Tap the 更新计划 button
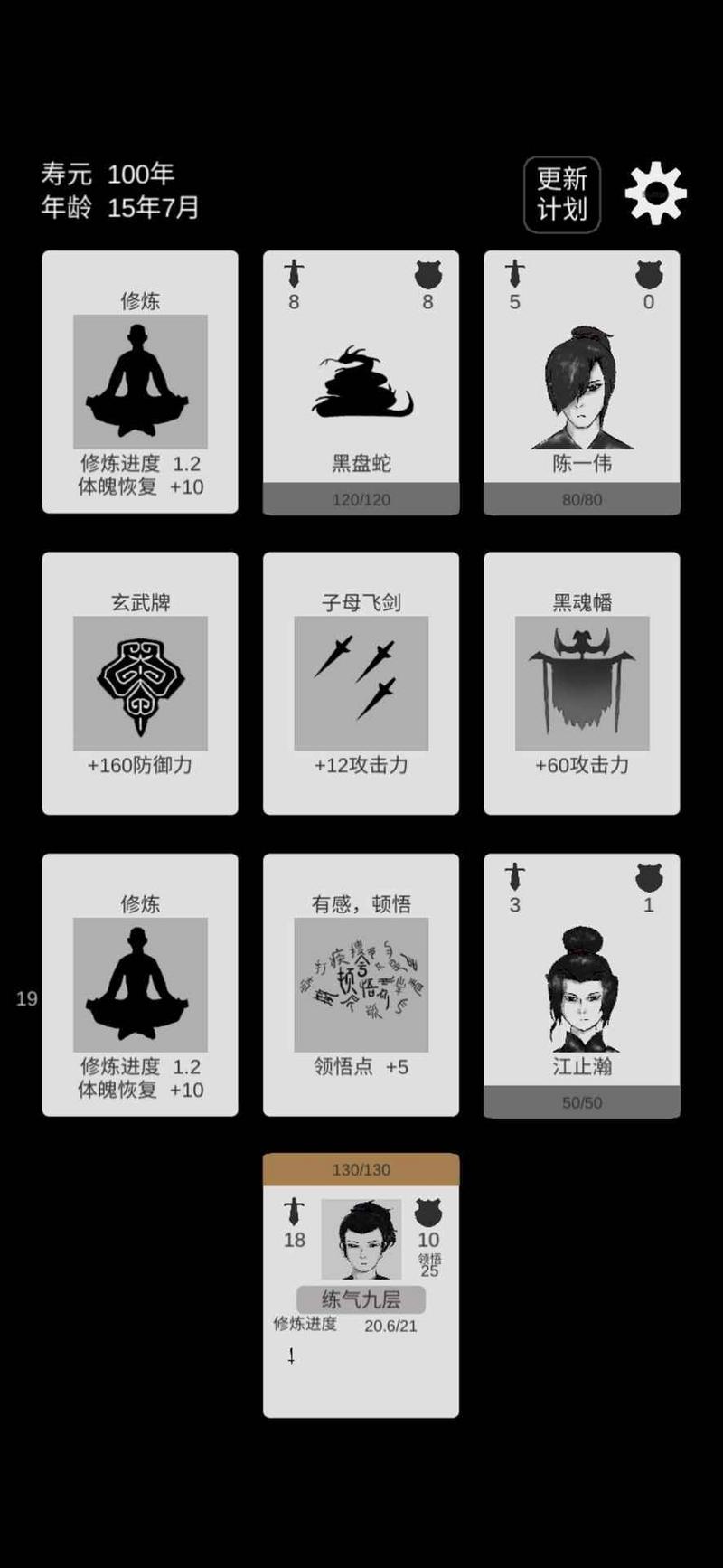Screen dimensions: 723x1568 (x=561, y=194)
